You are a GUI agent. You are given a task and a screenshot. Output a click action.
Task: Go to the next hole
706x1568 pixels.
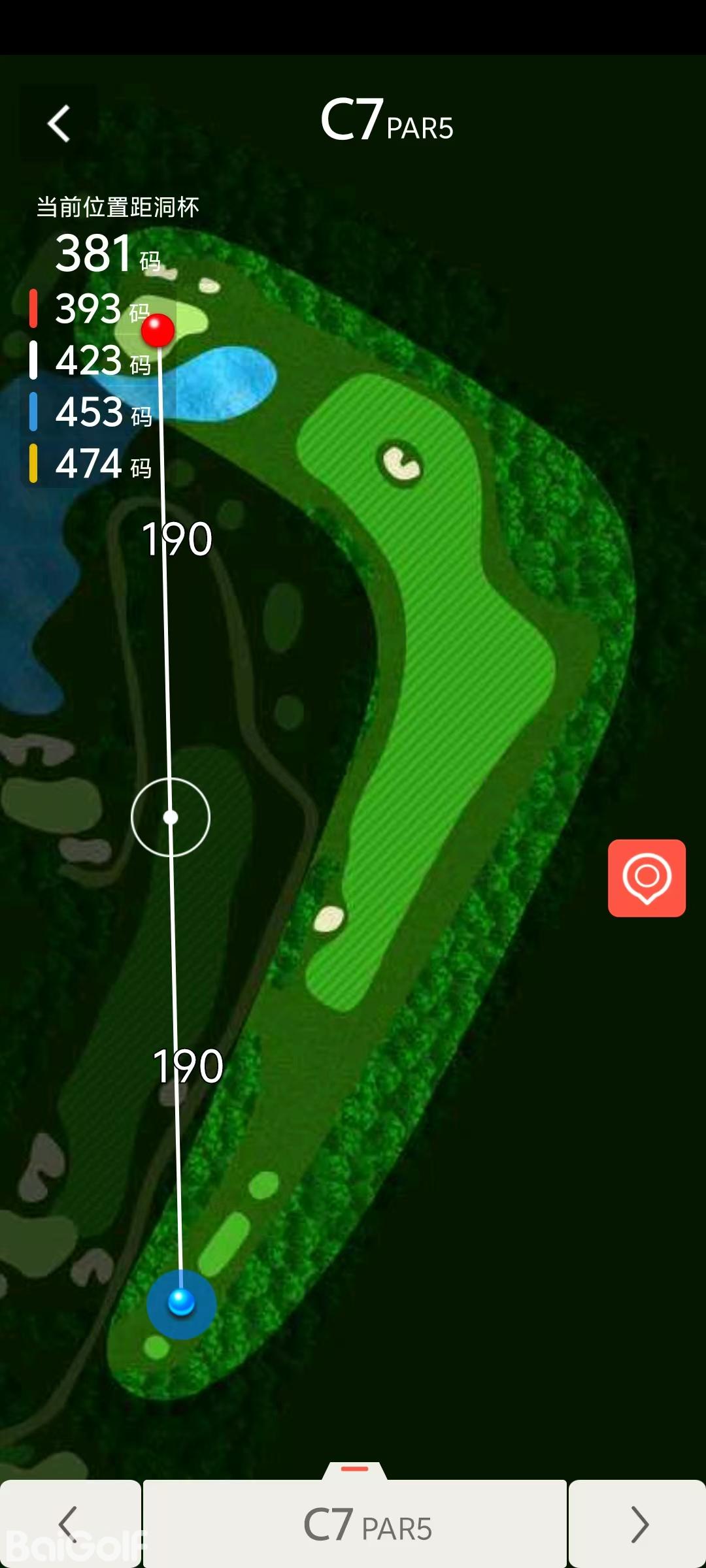click(x=638, y=1524)
